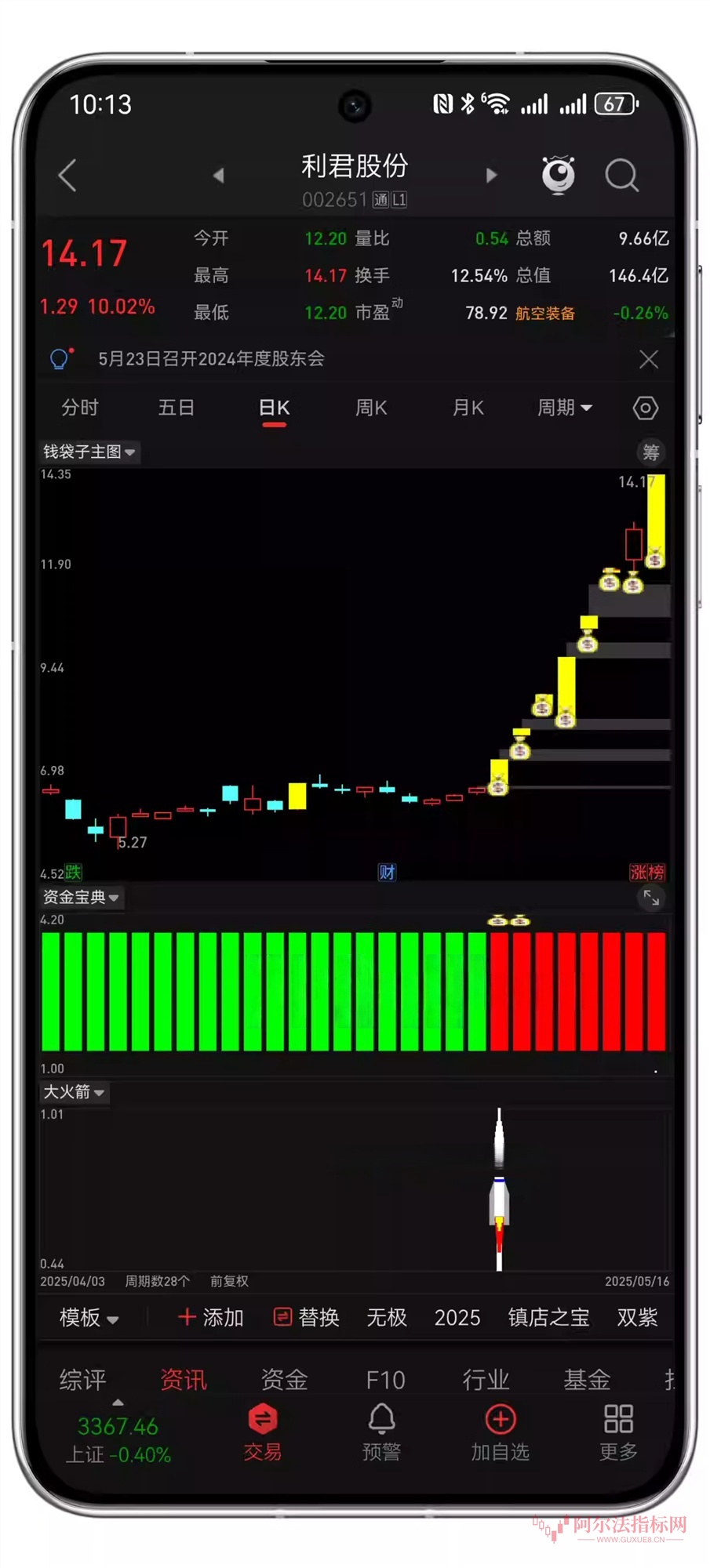Tap the 加自选 plus icon
Screen dimensions: 710x1568
[x=500, y=1419]
